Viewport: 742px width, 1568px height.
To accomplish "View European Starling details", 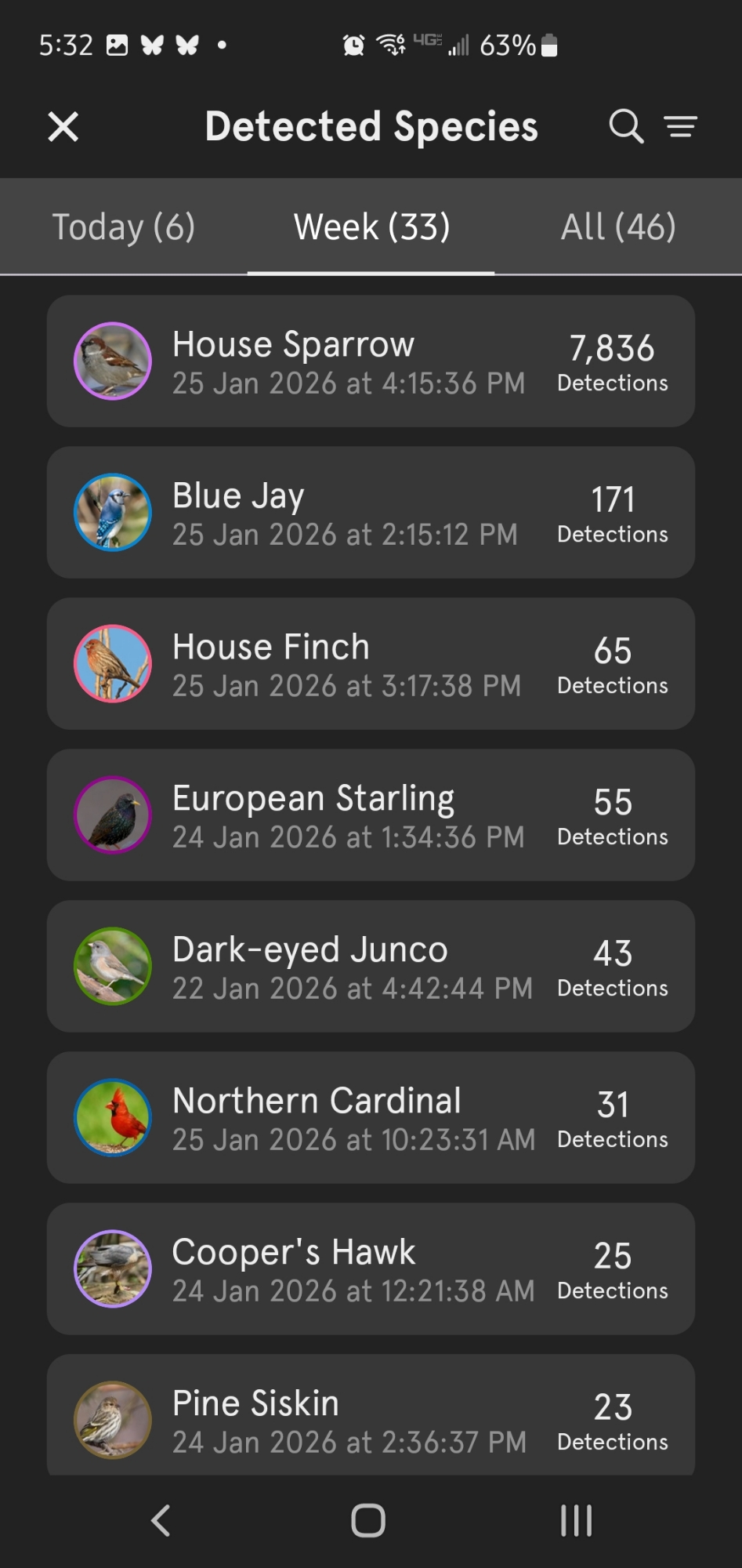I will [371, 815].
